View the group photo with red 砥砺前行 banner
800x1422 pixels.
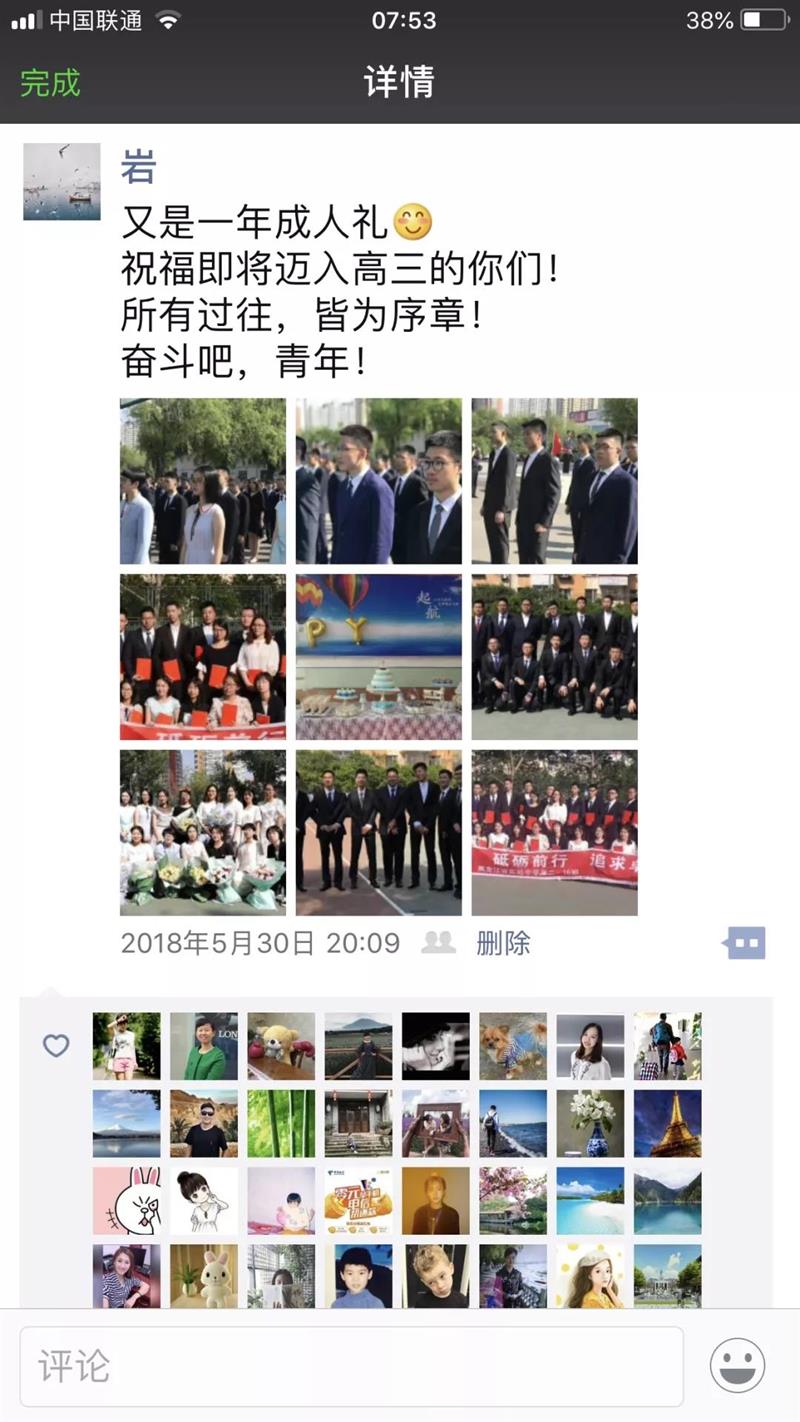pos(554,832)
